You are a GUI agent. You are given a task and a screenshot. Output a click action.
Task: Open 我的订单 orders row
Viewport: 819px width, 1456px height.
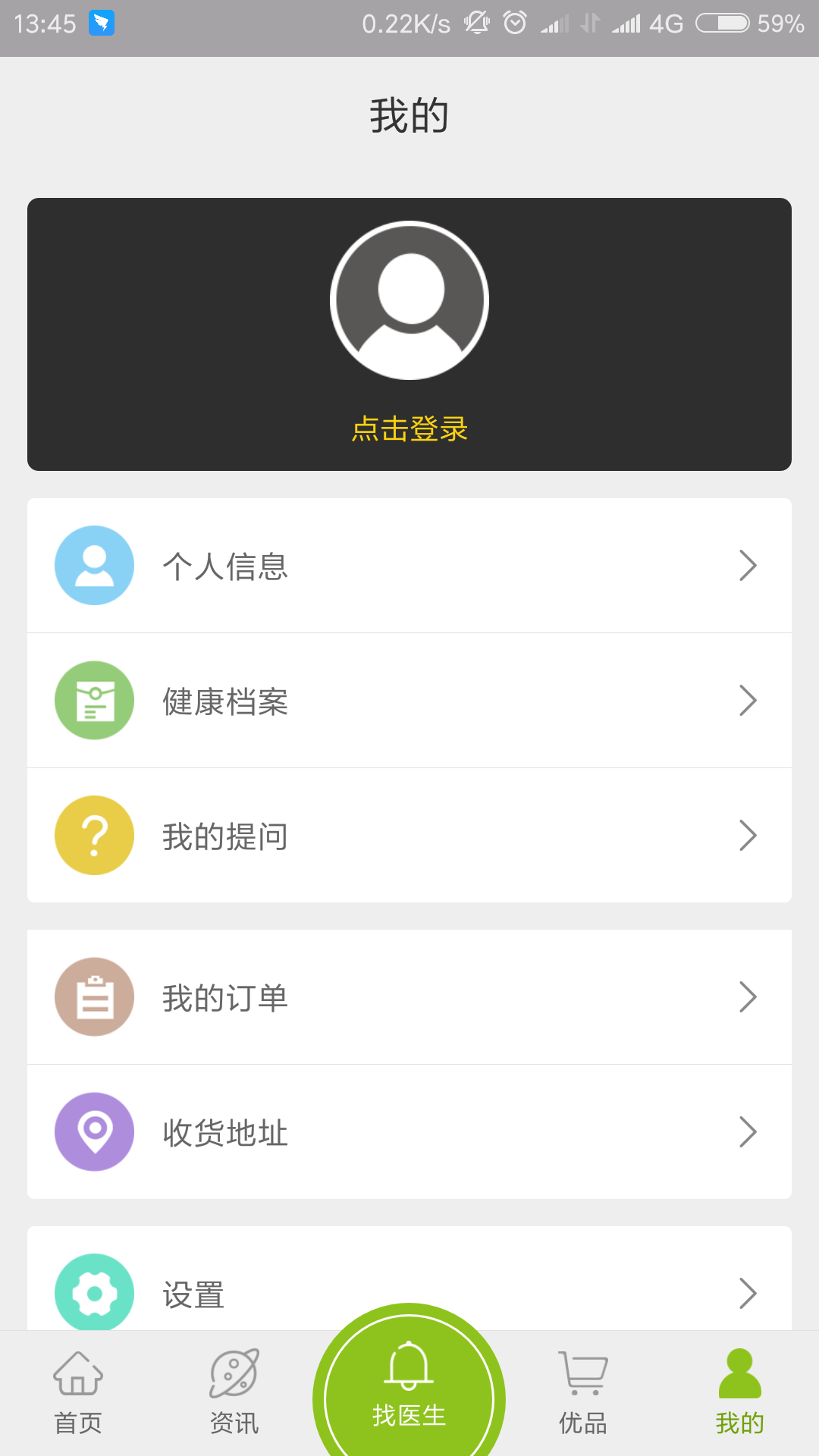(x=409, y=997)
